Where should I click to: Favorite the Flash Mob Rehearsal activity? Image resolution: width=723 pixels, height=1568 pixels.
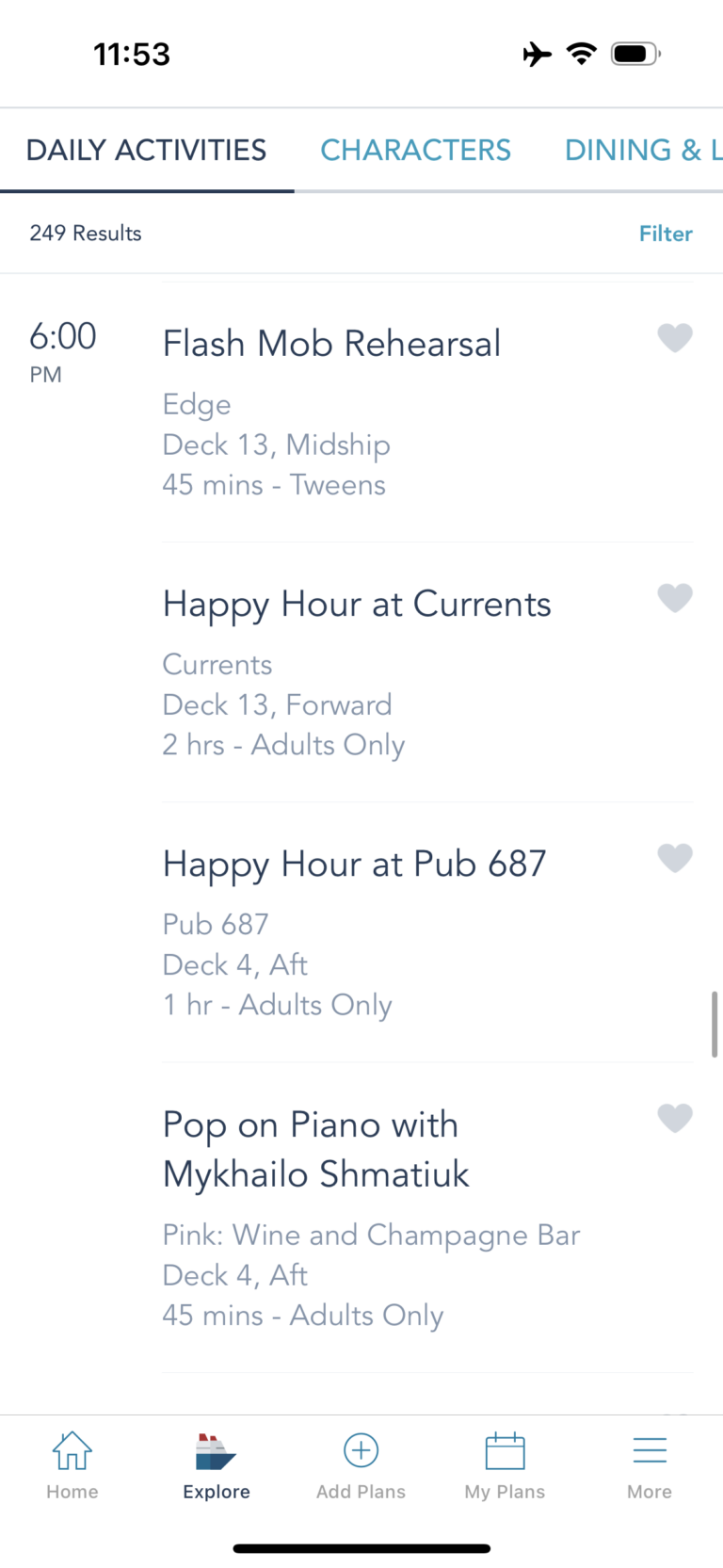pos(675,337)
